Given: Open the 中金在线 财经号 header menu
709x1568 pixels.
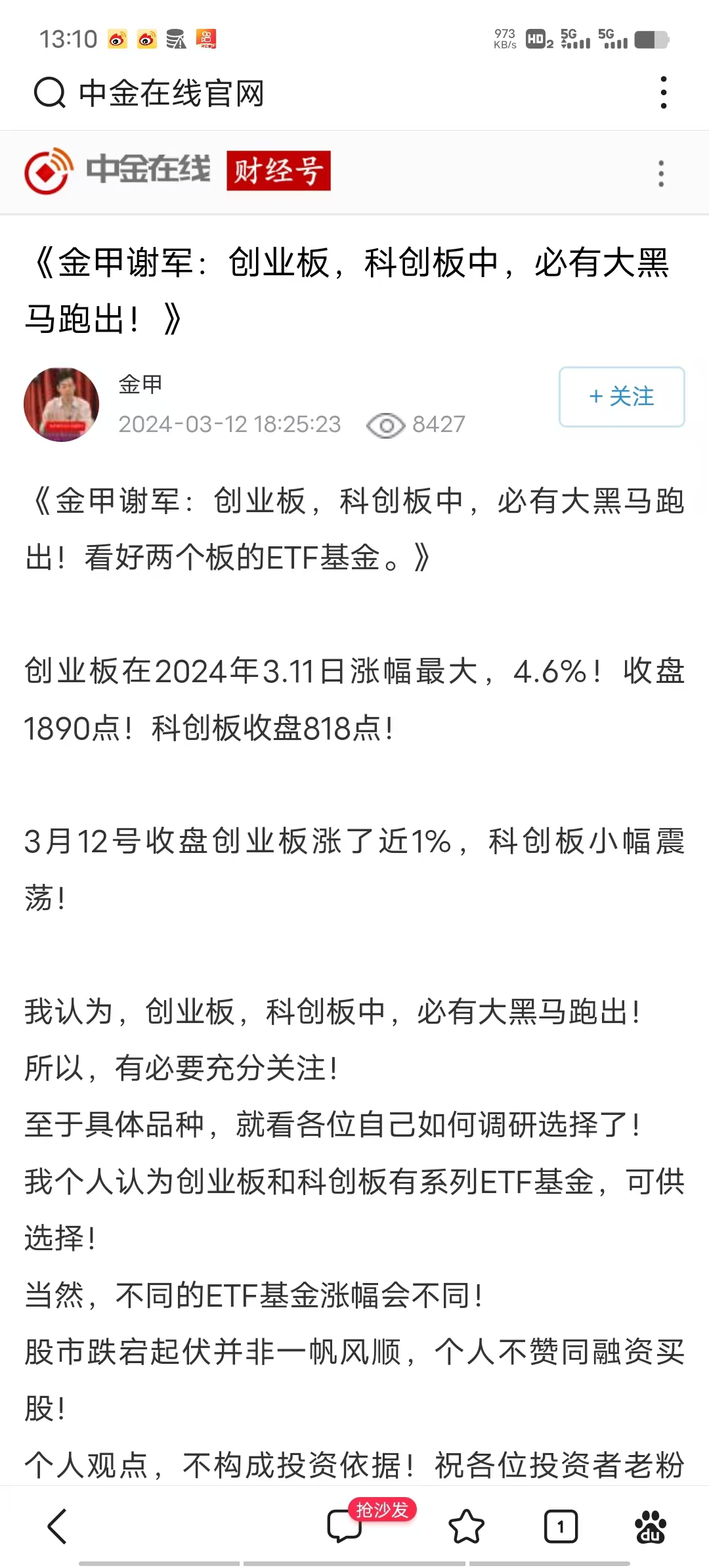Looking at the screenshot, I should point(660,173).
